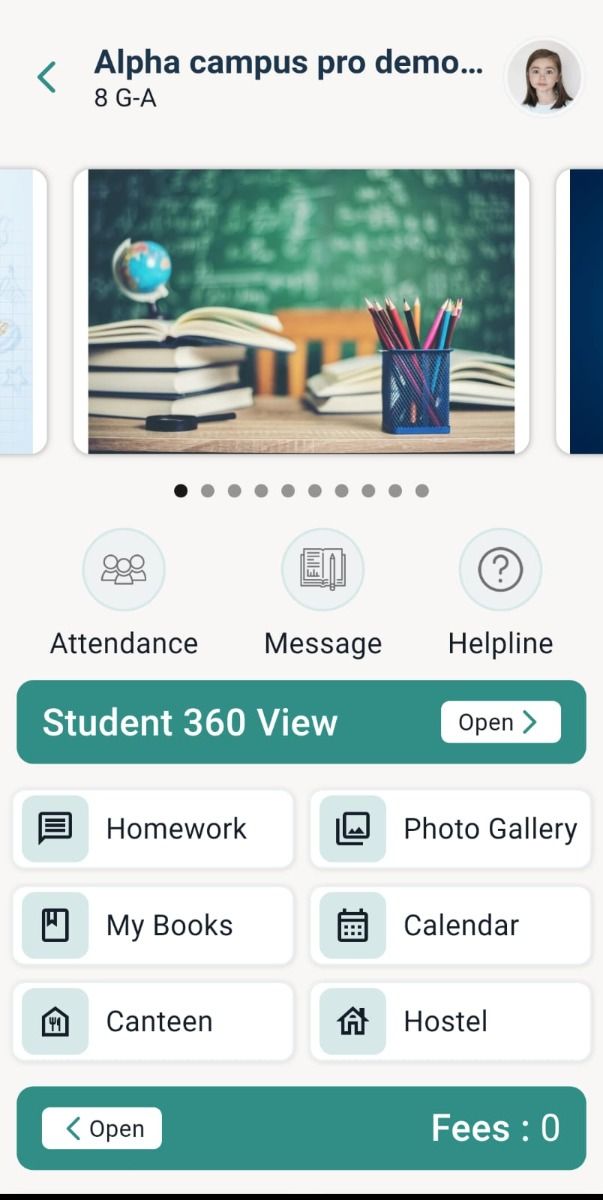Screen dimensions: 603x1200
Task: Open the Student 360 View
Action: [x=500, y=722]
